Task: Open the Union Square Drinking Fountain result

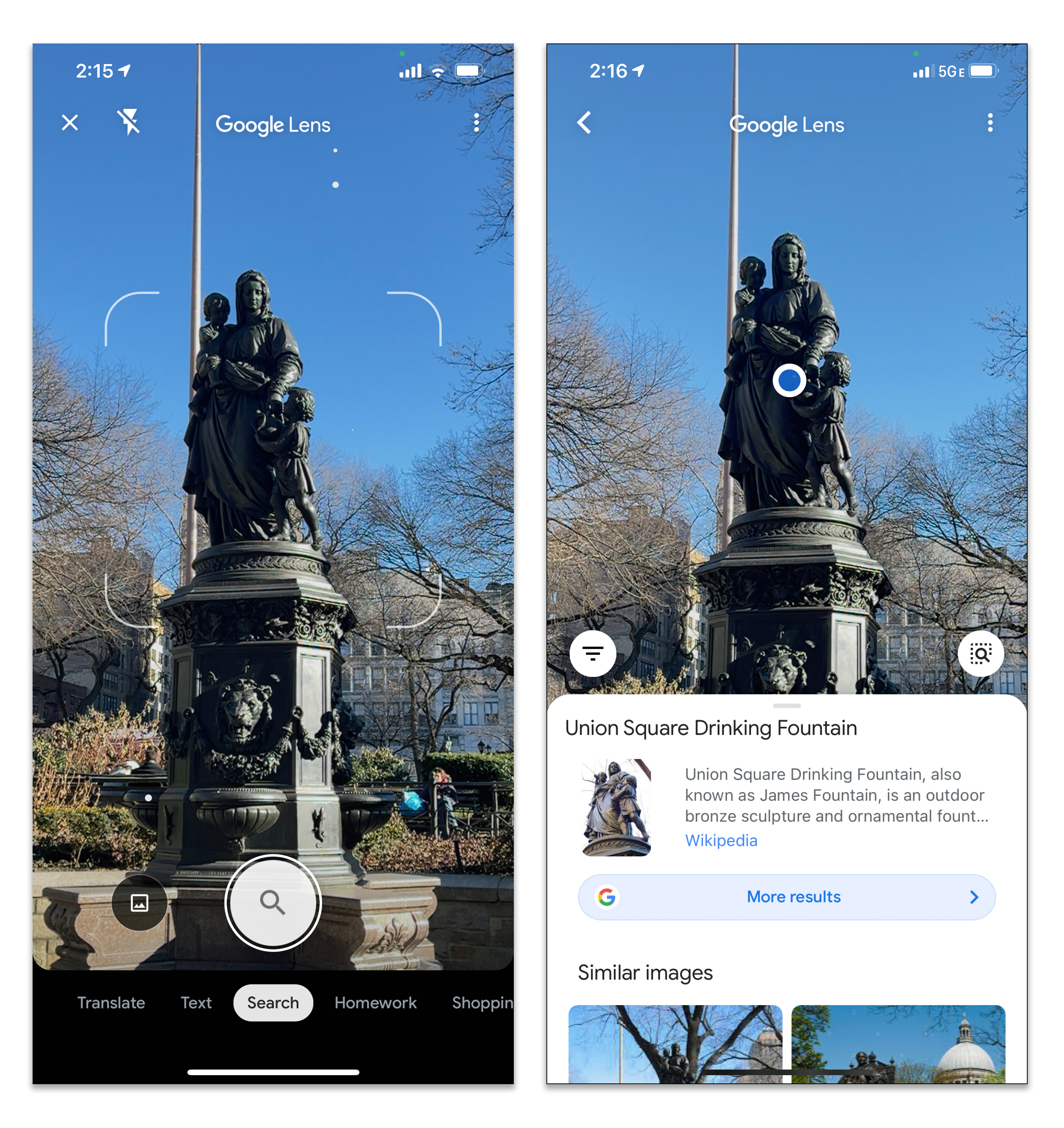Action: (x=711, y=728)
